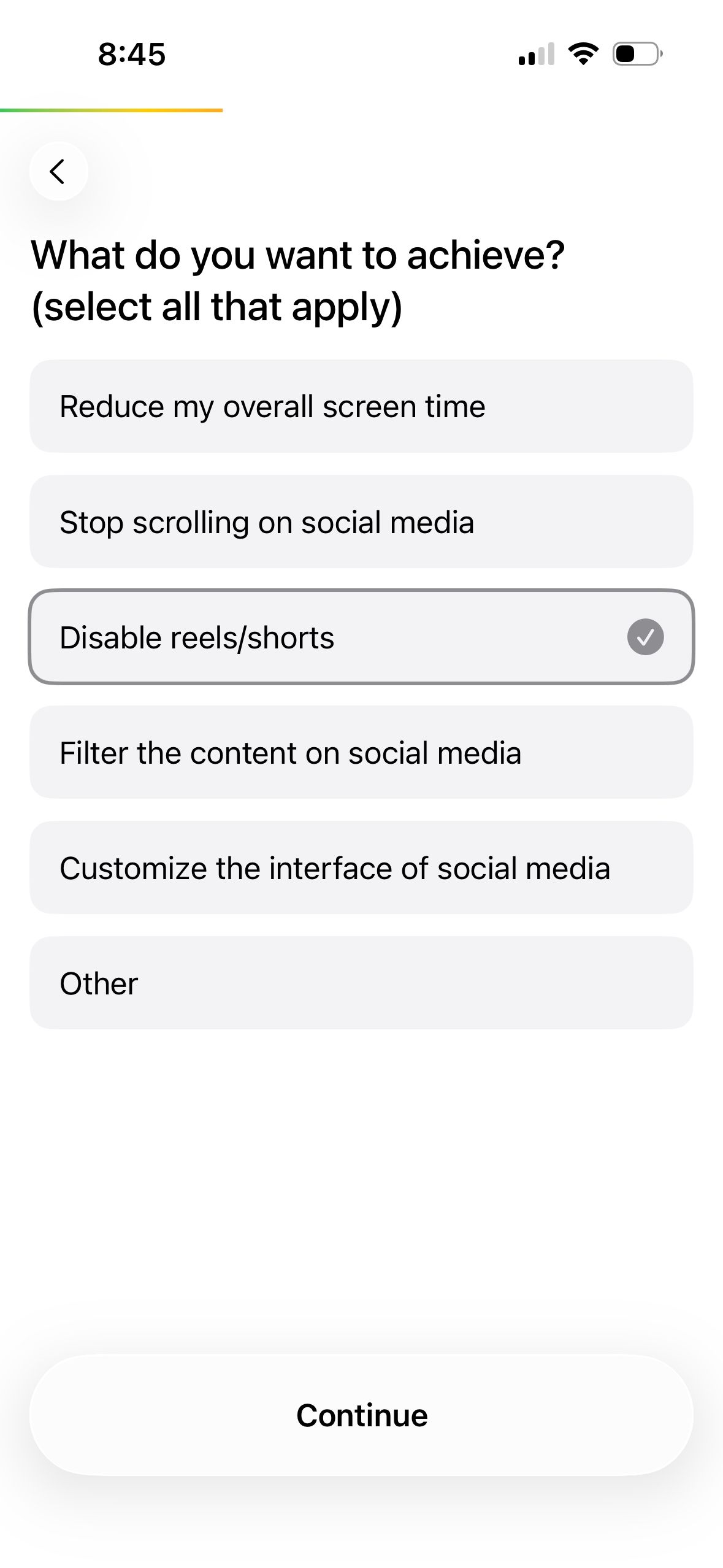Tap the clock showing 8:45

point(130,55)
